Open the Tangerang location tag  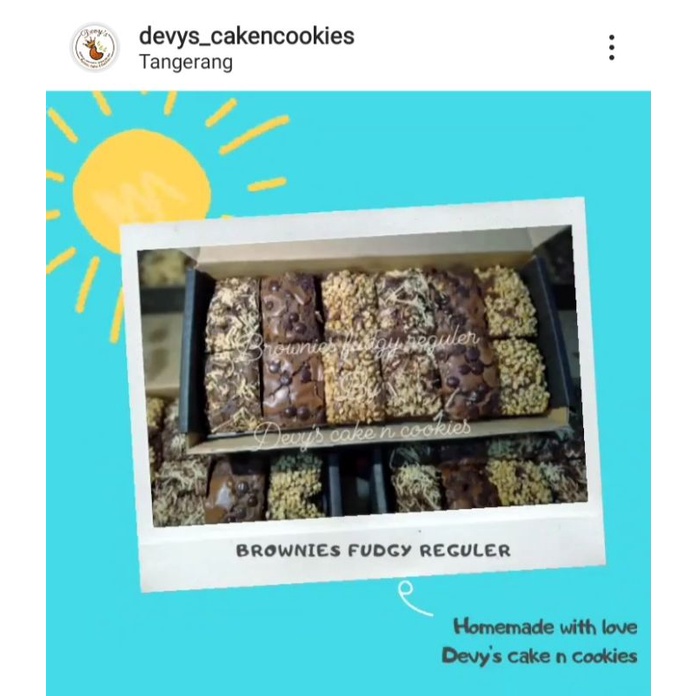[186, 62]
